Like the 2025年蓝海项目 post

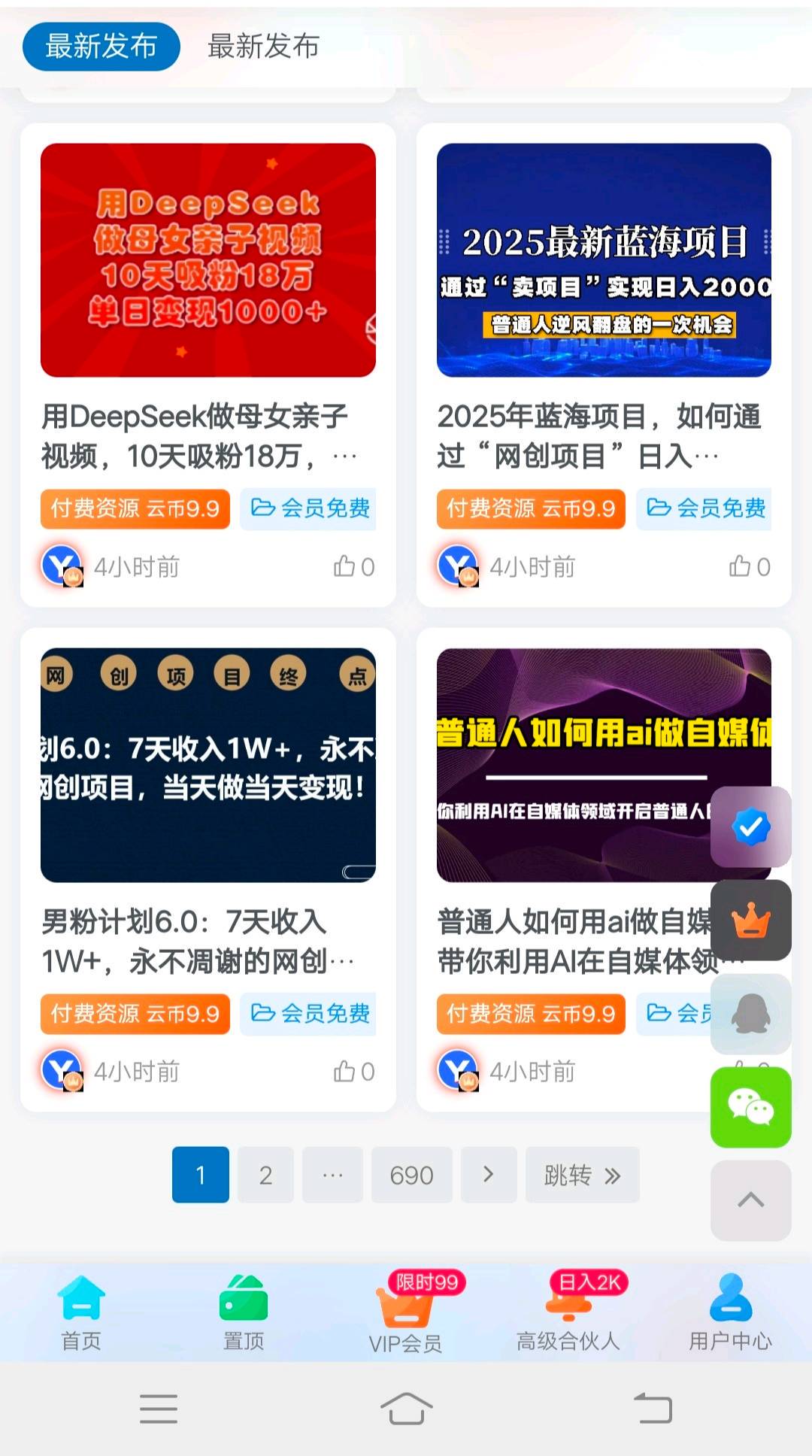coord(749,566)
